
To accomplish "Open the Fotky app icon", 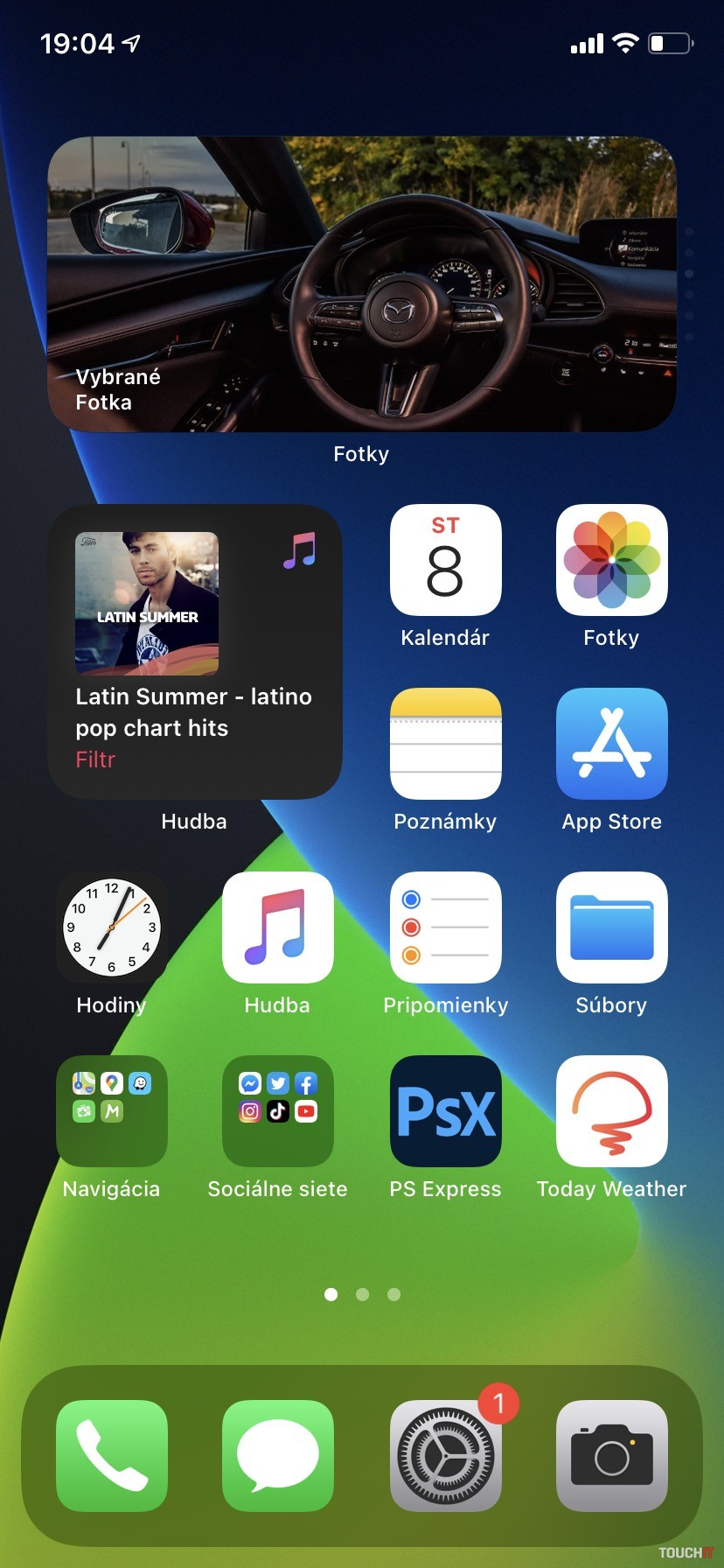I will click(611, 561).
